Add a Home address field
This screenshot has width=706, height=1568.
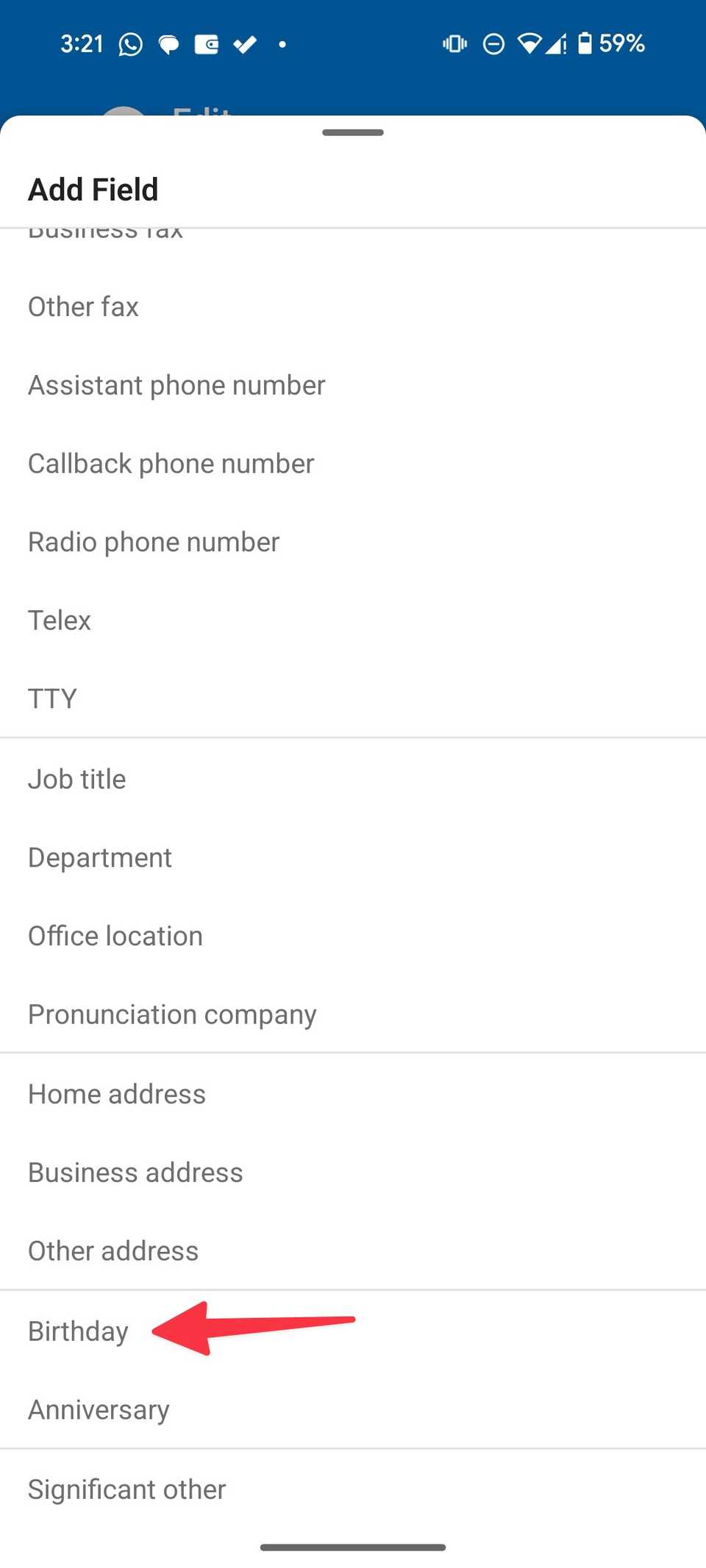pos(117,1094)
